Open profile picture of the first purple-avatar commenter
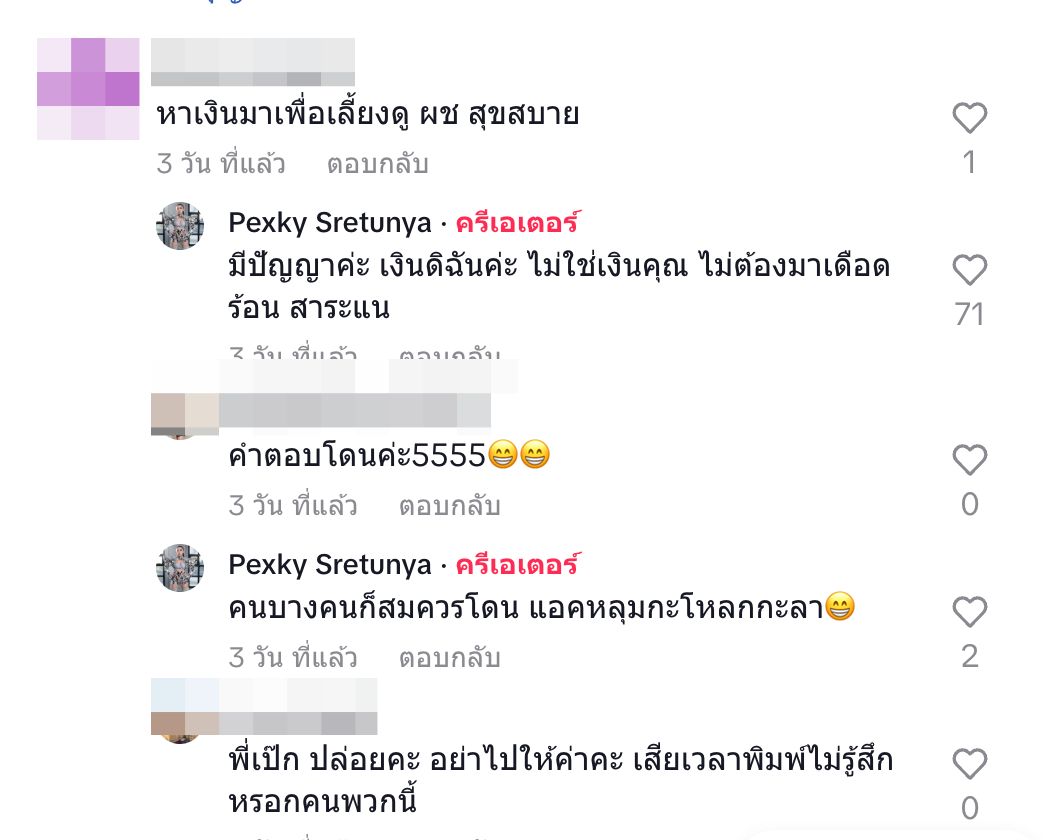This screenshot has width=1060, height=840. click(x=88, y=89)
